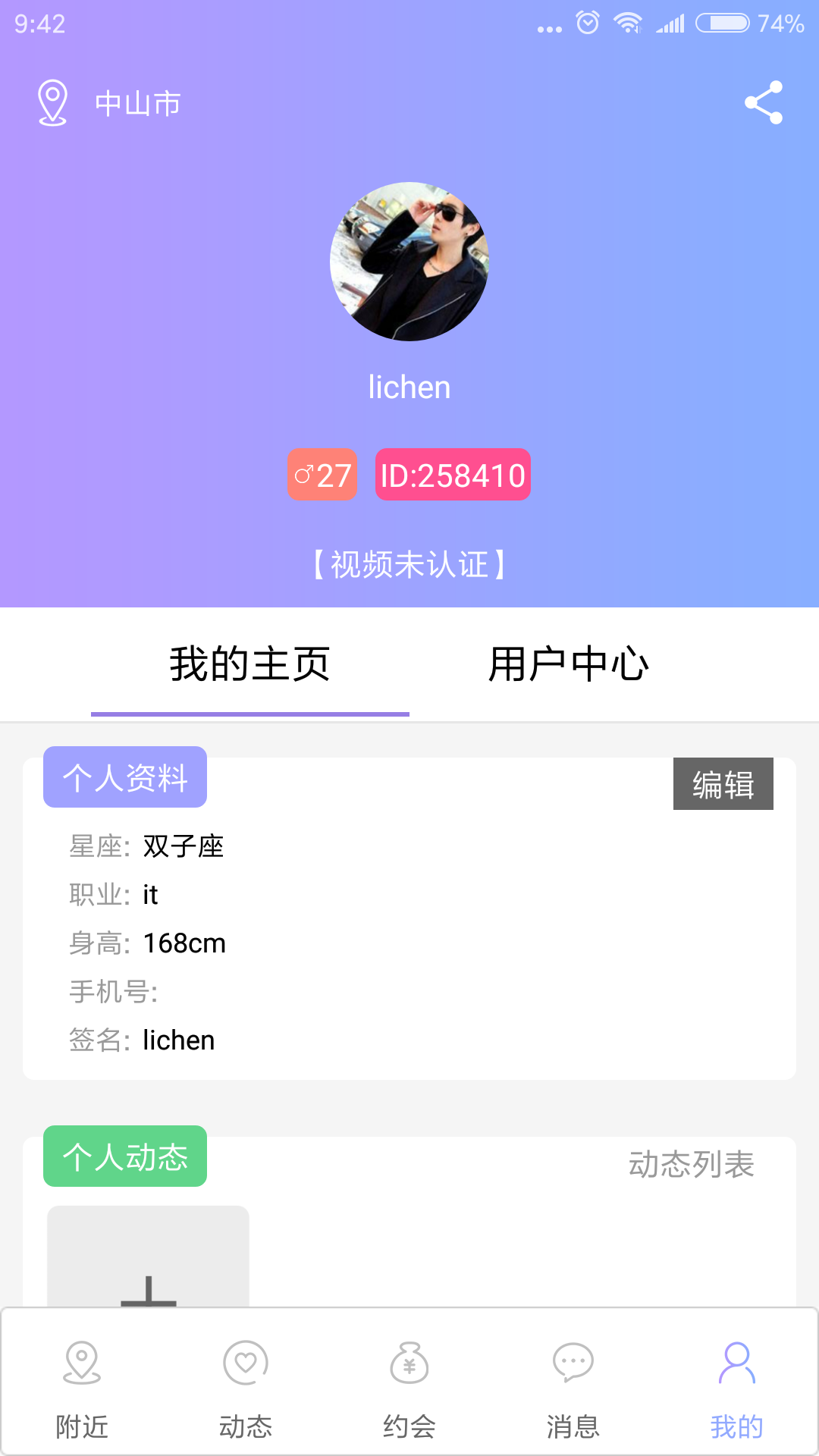Edit personal info with 编辑
Image resolution: width=819 pixels, height=1456 pixels.
[x=723, y=784]
